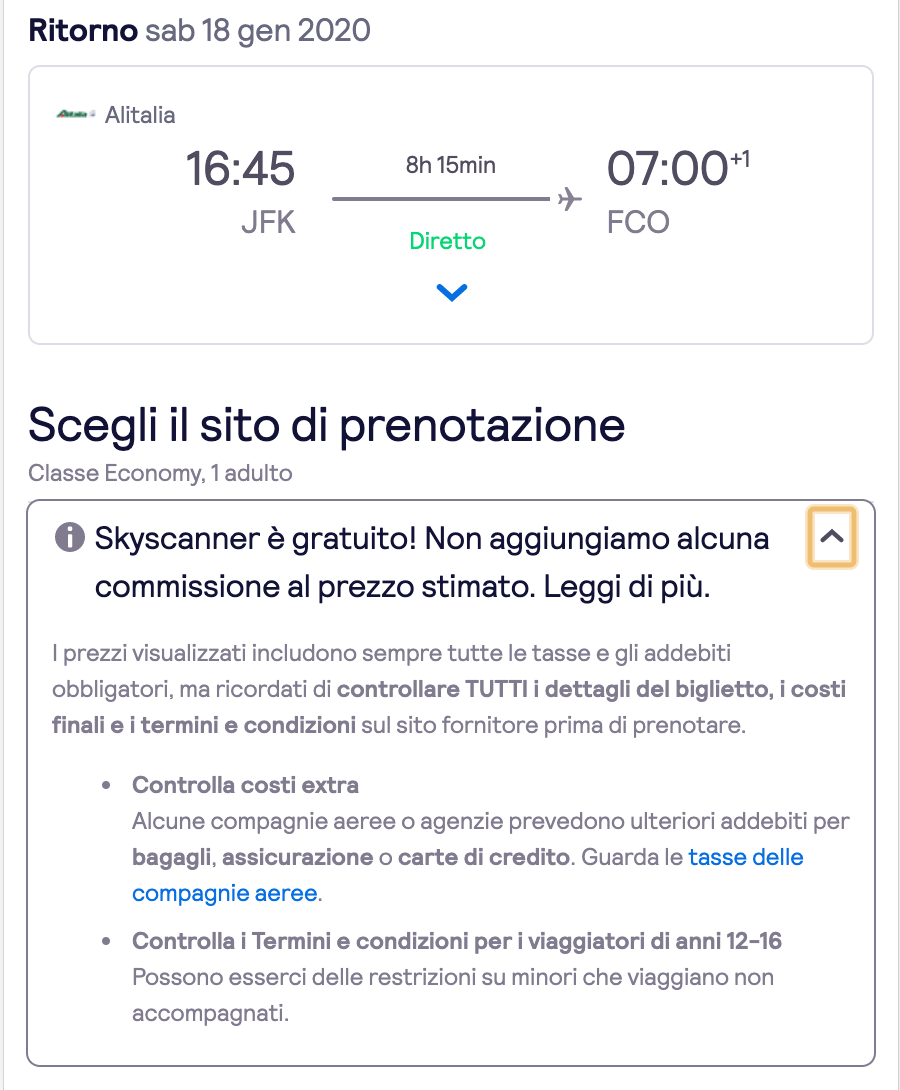The height and width of the screenshot is (1090, 900).
Task: Collapse the Skyscanner è gratuito info box
Action: click(832, 537)
